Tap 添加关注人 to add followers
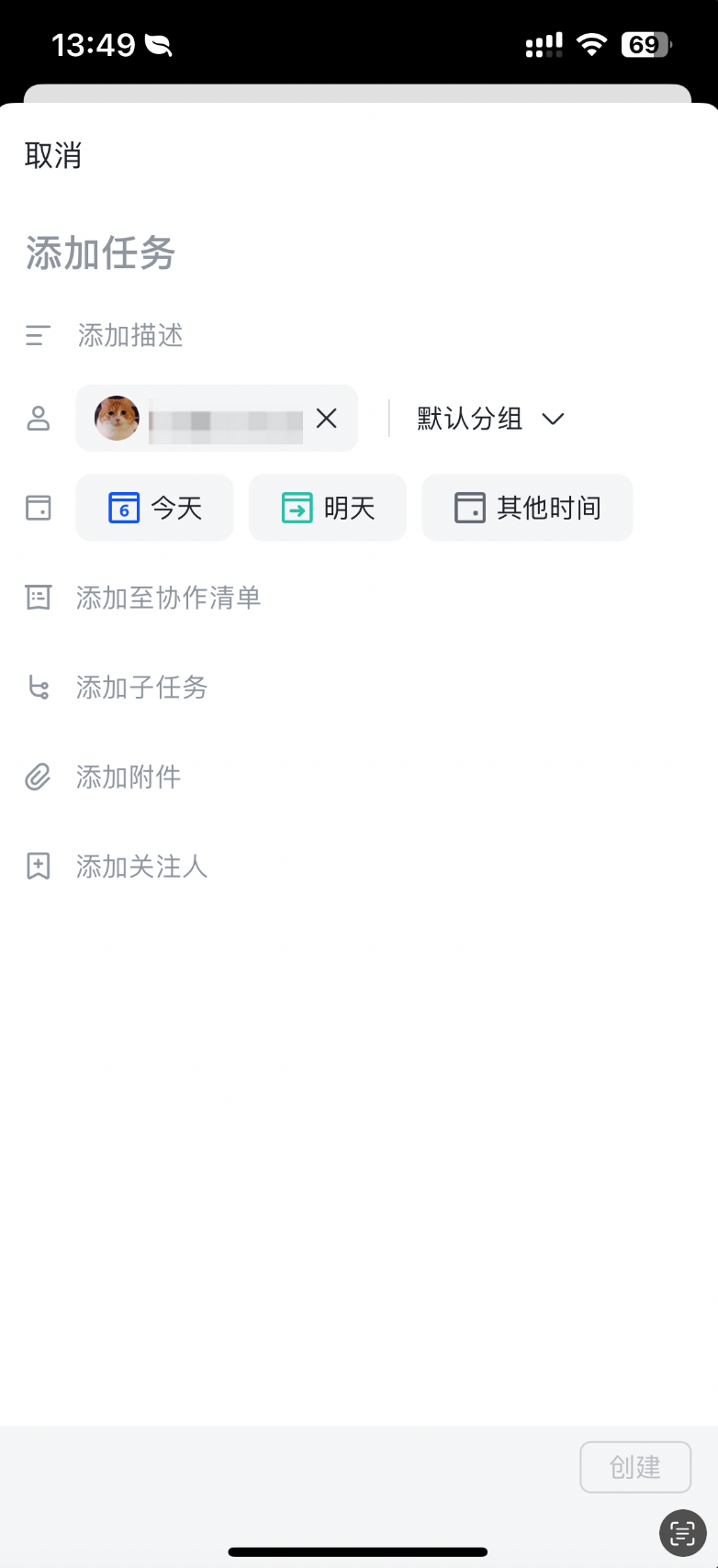718x1568 pixels. coord(141,866)
